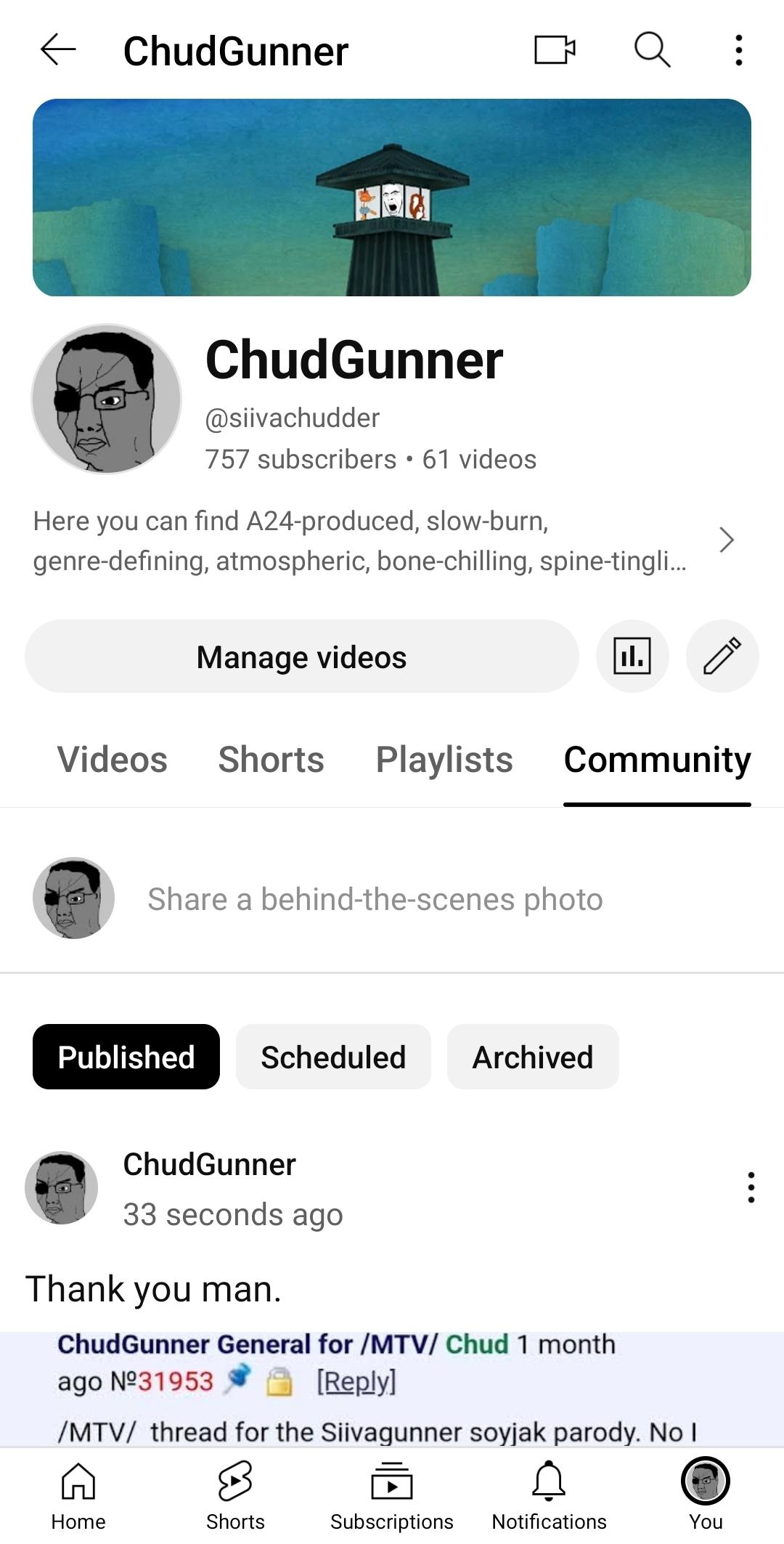The image size is (784, 1544).
Task: Switch to the Playlists tab
Action: tap(444, 760)
